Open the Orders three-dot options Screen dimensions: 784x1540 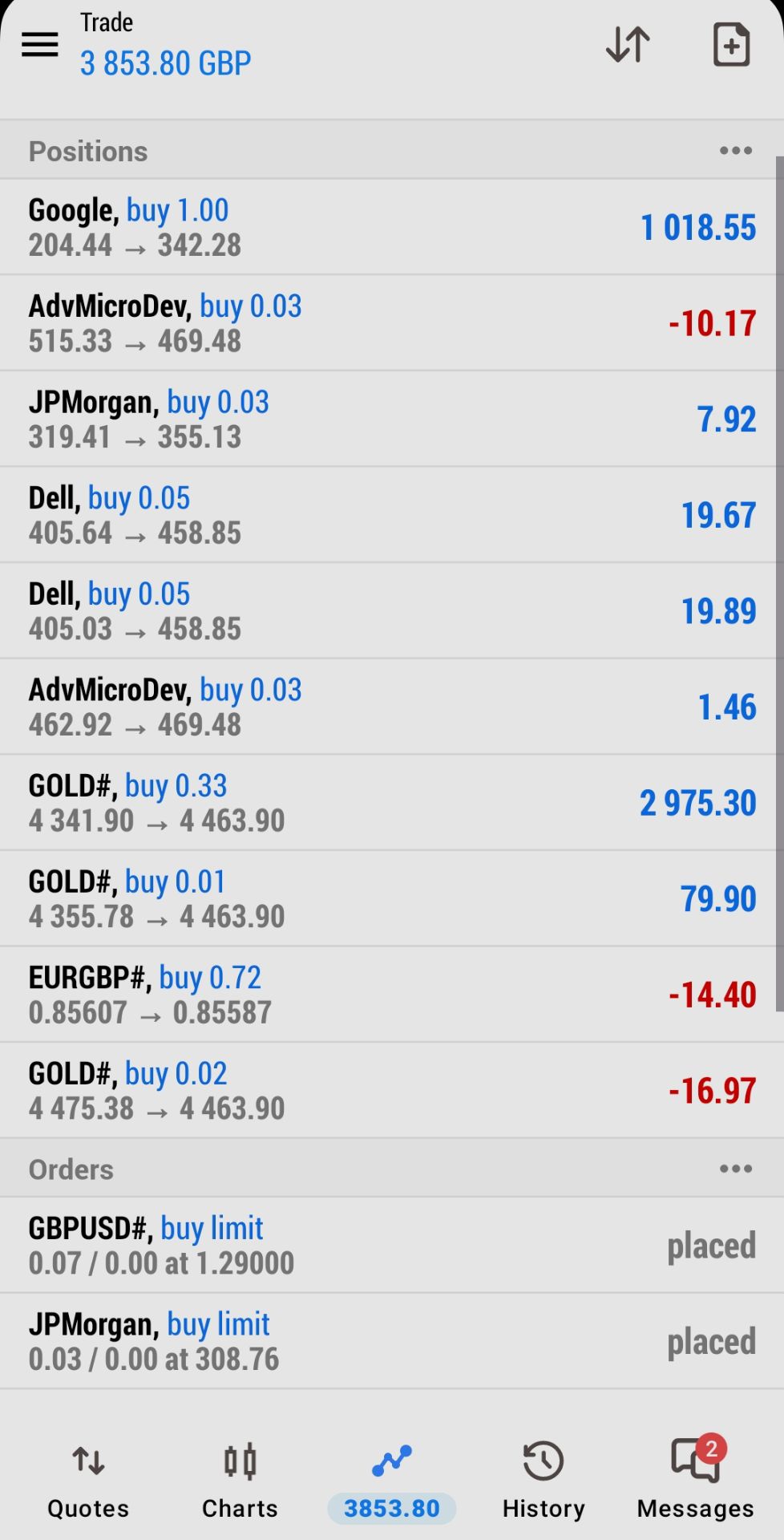(x=735, y=1169)
